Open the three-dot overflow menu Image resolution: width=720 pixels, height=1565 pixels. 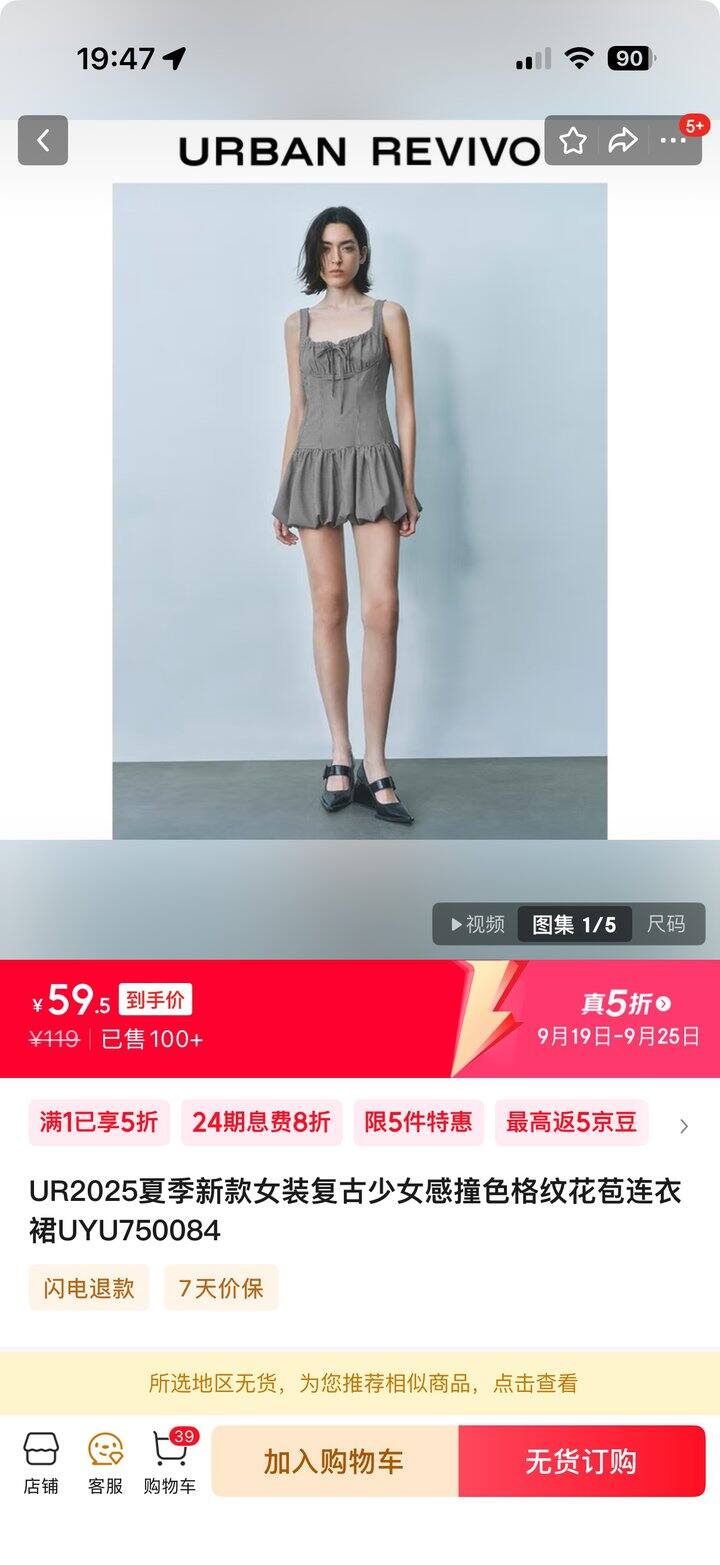pyautogui.click(x=674, y=141)
